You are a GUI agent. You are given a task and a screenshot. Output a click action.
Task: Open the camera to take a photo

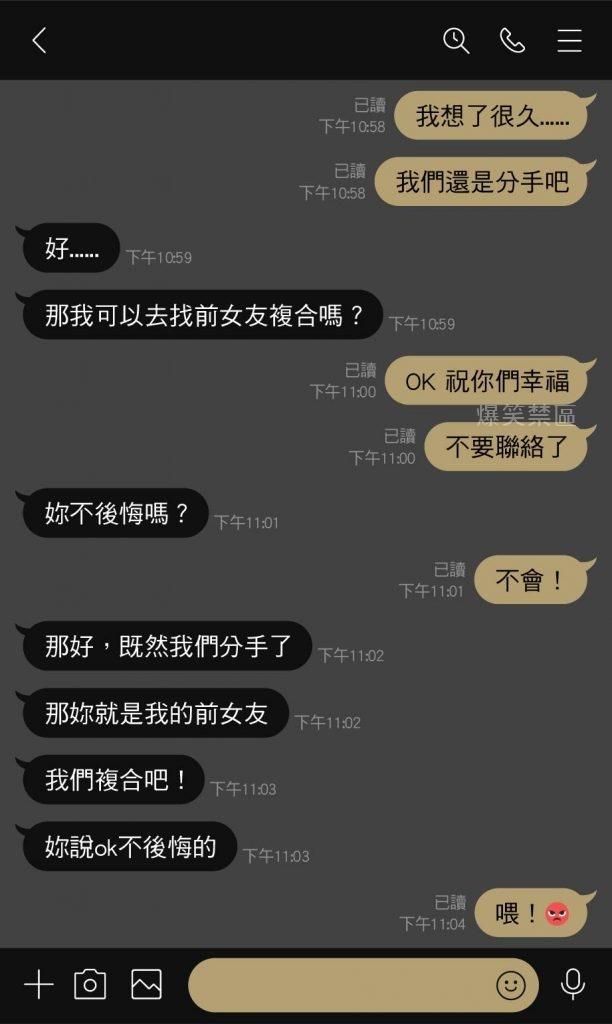pos(90,984)
